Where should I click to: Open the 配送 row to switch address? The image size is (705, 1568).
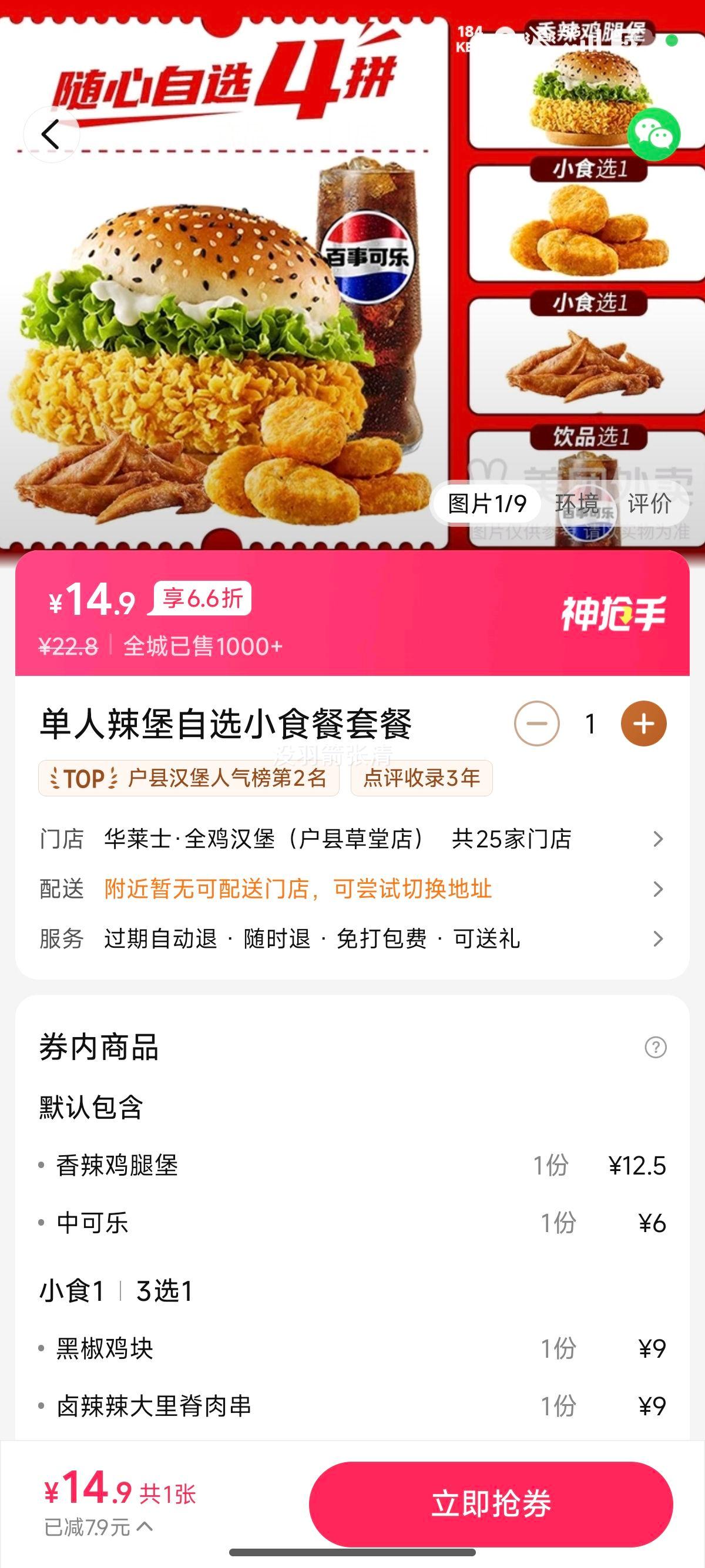(x=352, y=889)
